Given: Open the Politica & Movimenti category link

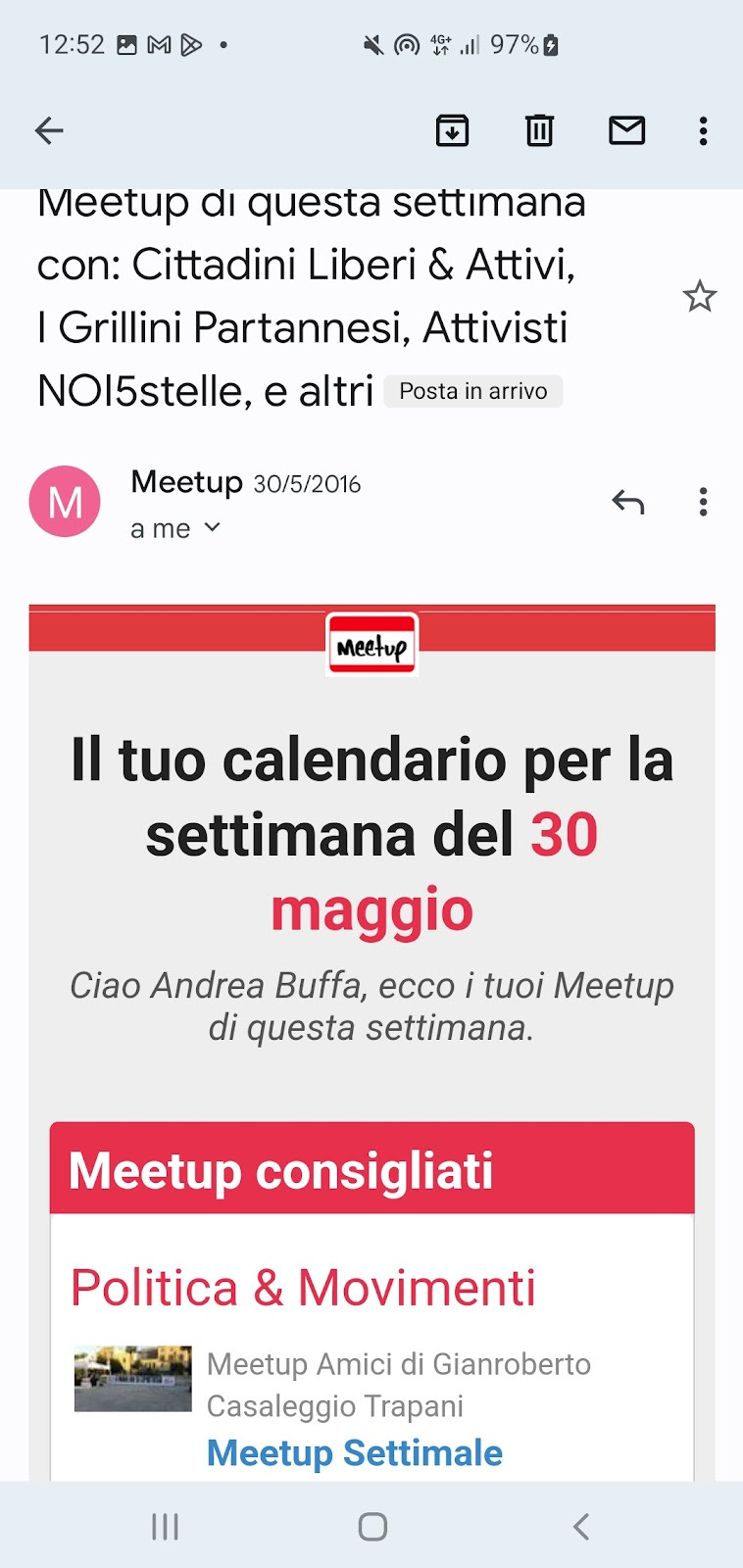Looking at the screenshot, I should click(x=304, y=1288).
